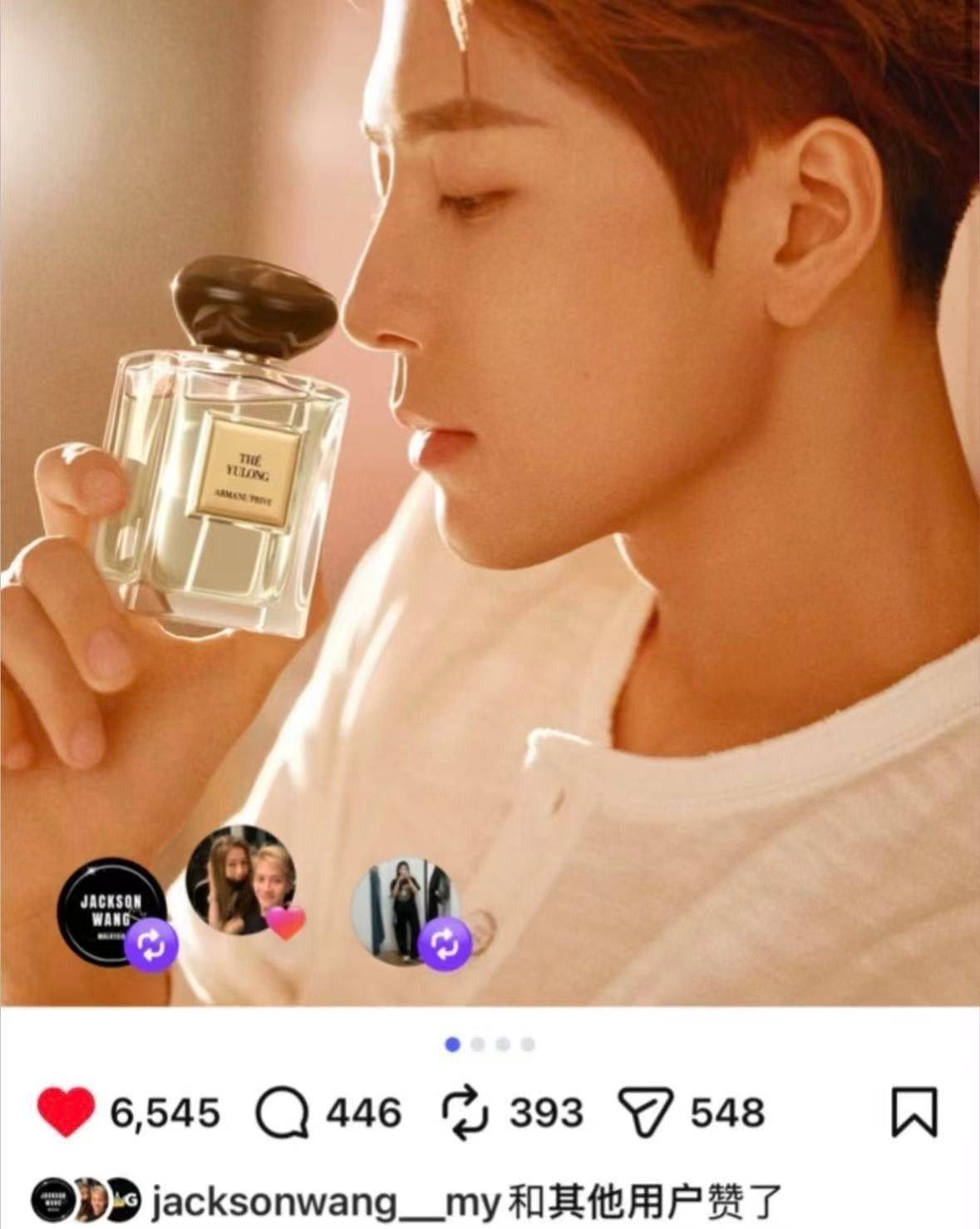This screenshot has height=1229, width=980.
Task: Open the avatar with the heart badge
Action: point(239,880)
